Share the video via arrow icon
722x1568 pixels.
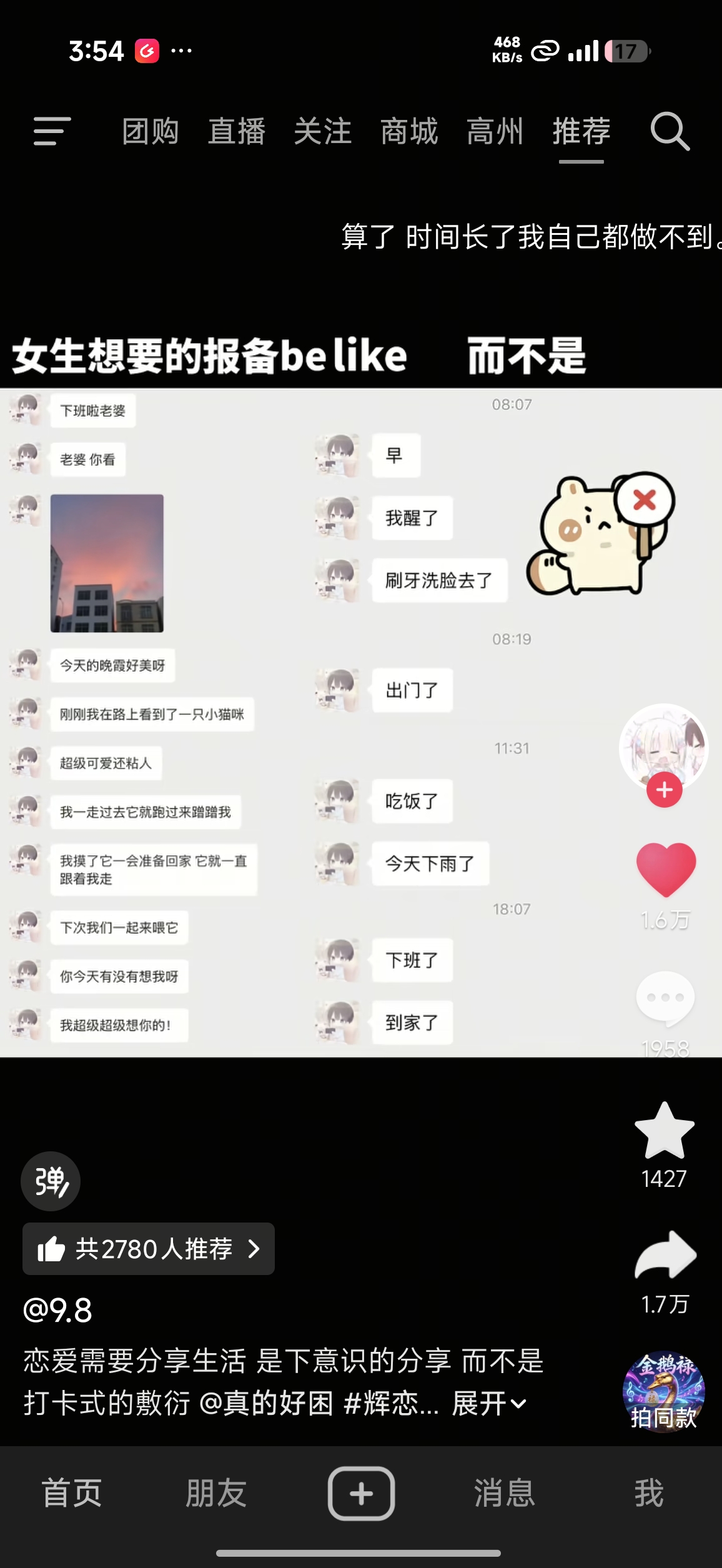click(665, 1254)
